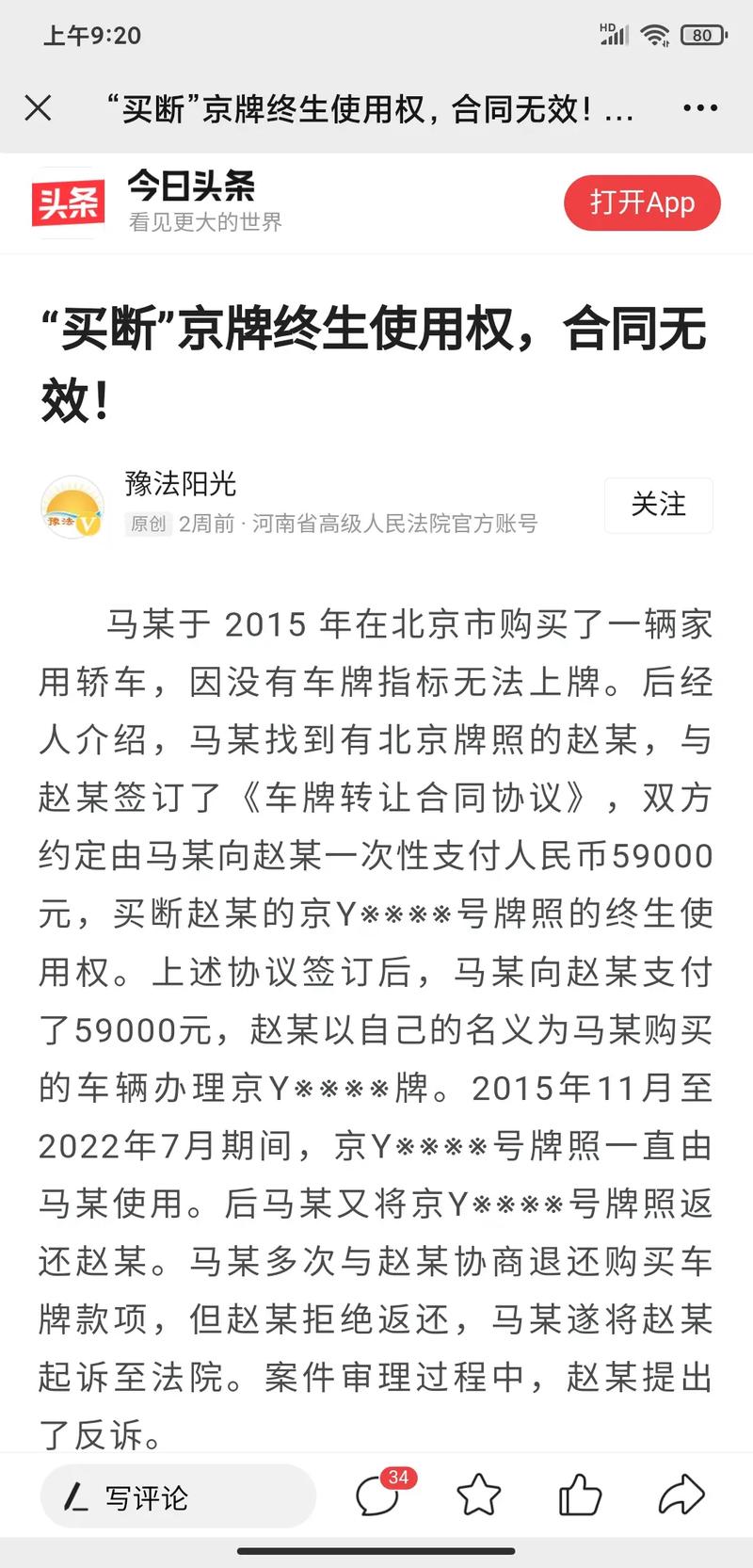This screenshot has height=1568, width=753.
Task: Tap the thumbs-up icon to like the article
Action: (581, 1495)
